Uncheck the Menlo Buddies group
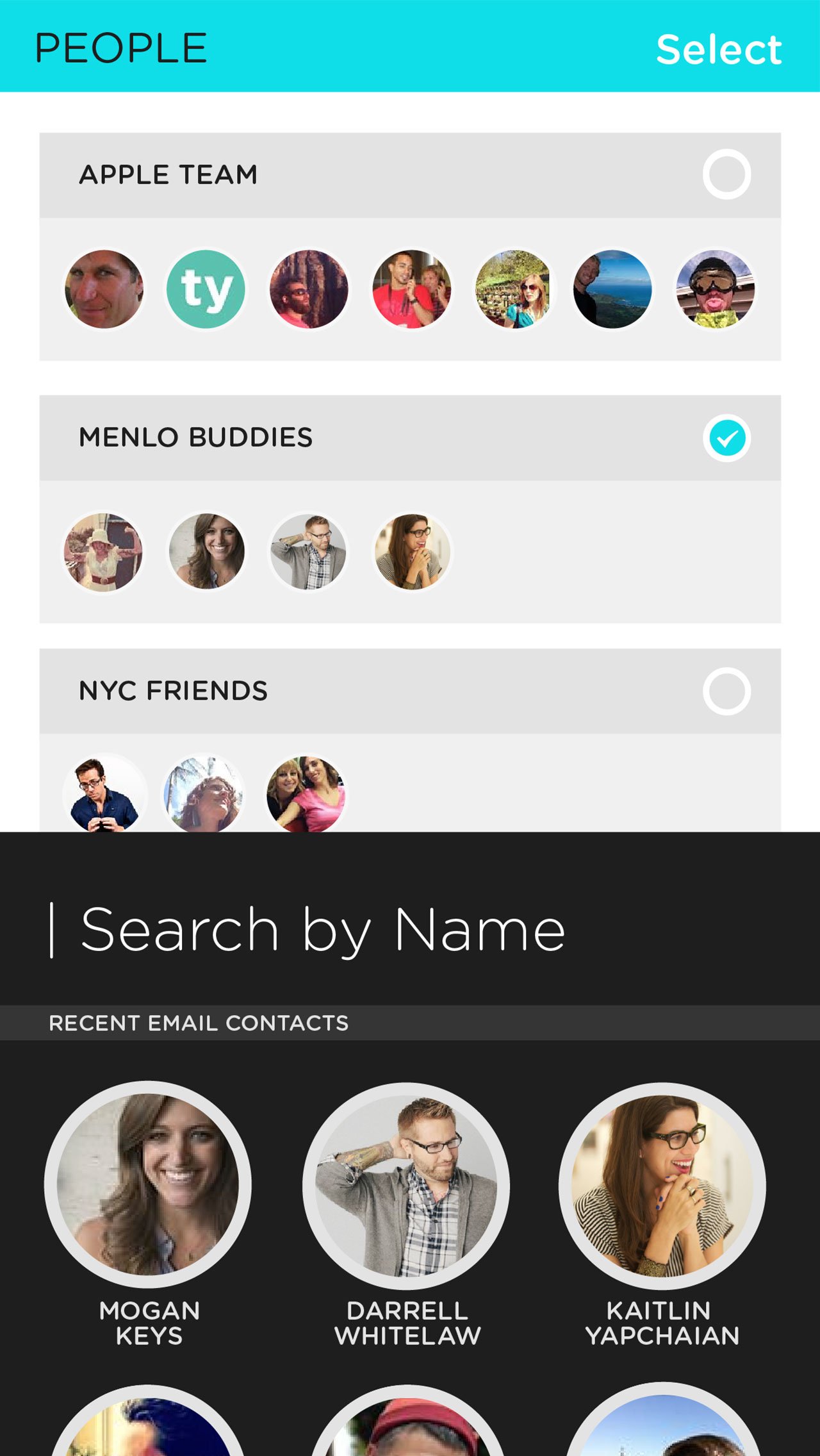The image size is (820, 1456). [726, 438]
